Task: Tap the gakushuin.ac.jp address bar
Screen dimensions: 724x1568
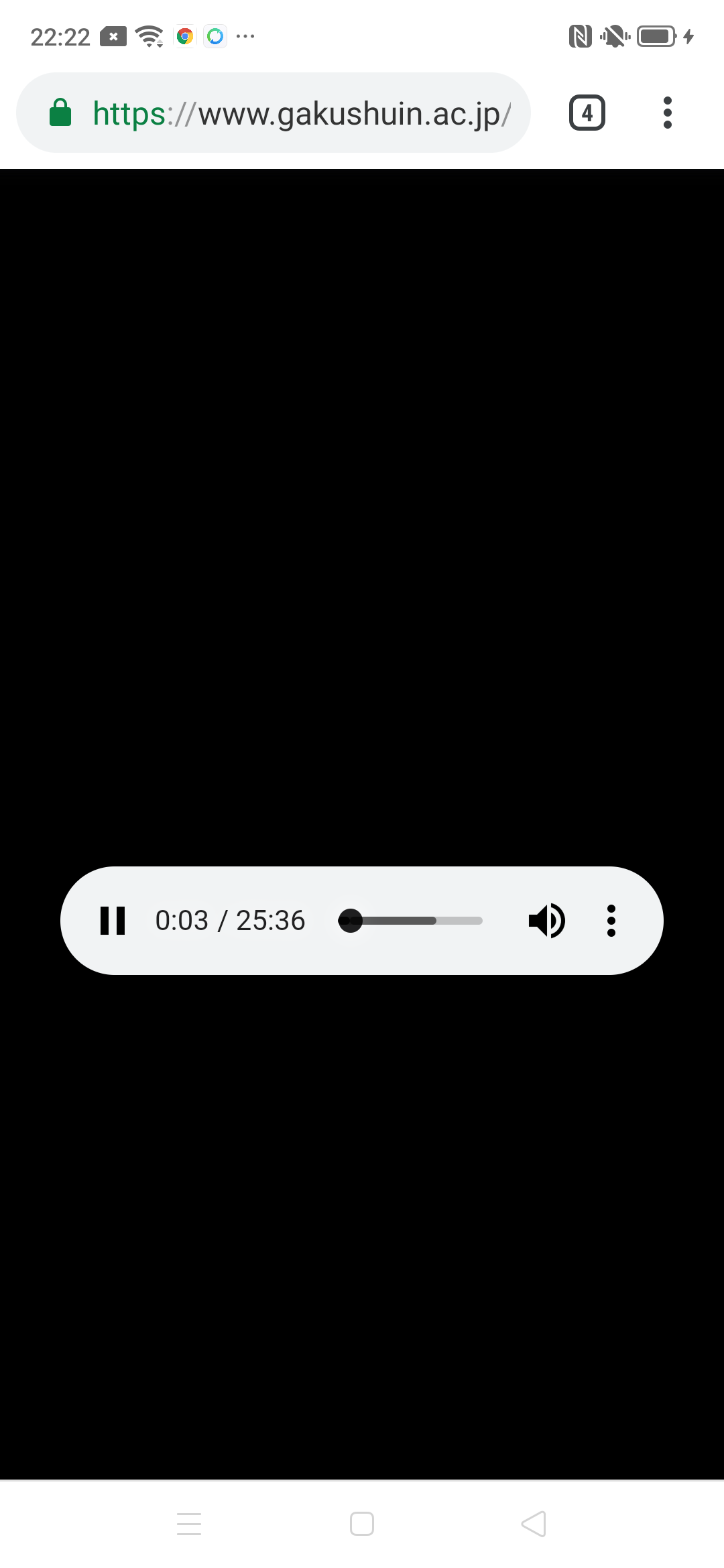Action: click(x=302, y=113)
